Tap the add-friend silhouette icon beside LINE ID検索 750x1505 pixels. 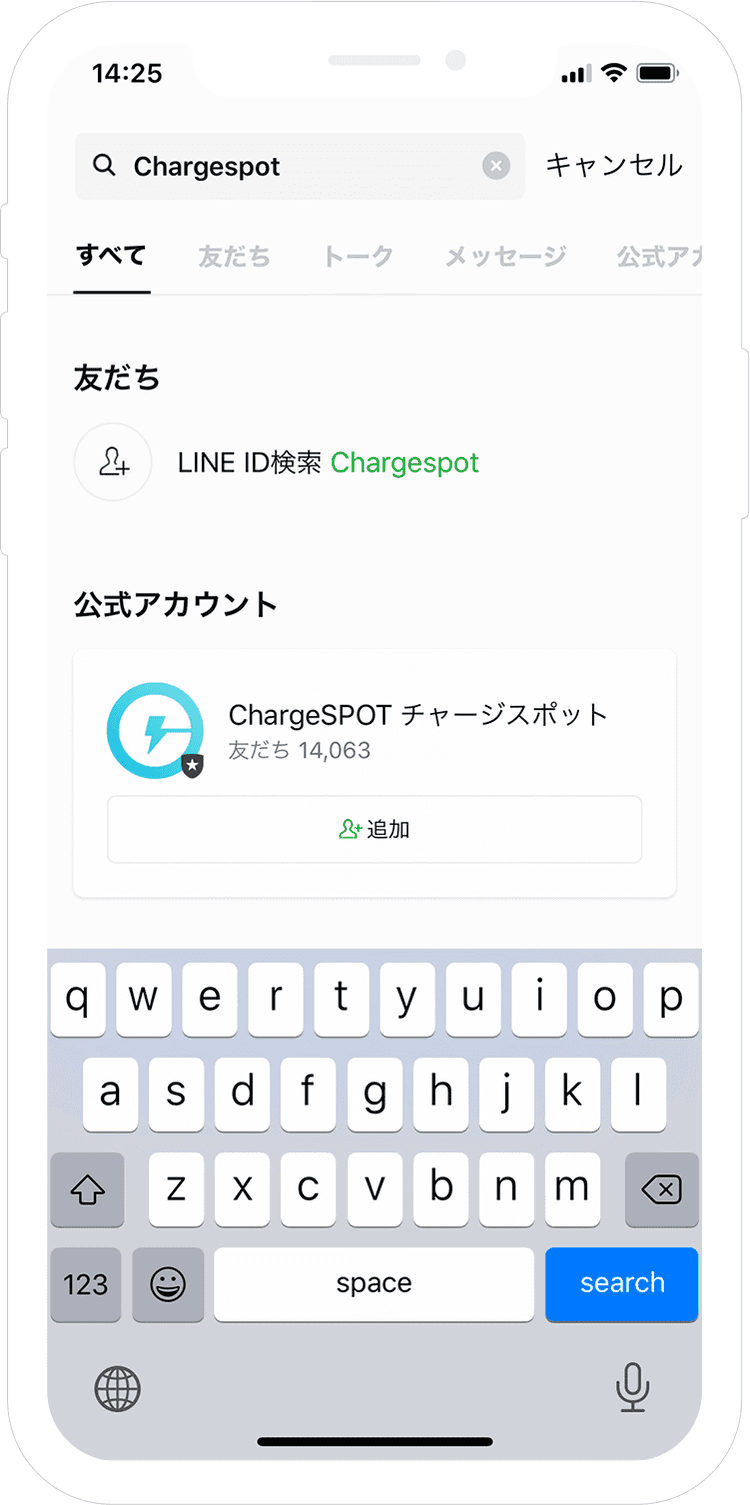[112, 462]
